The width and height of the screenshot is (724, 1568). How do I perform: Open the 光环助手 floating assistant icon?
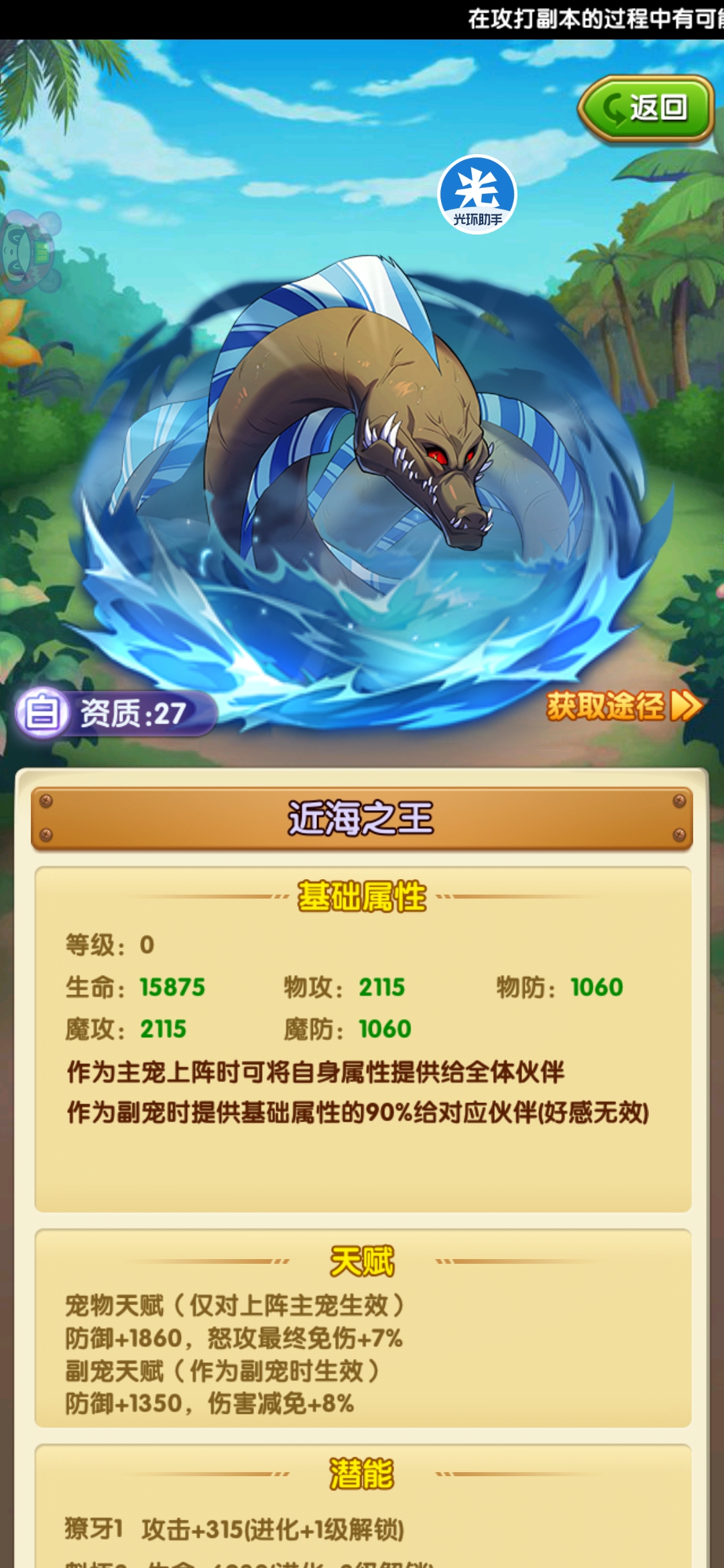point(477,195)
